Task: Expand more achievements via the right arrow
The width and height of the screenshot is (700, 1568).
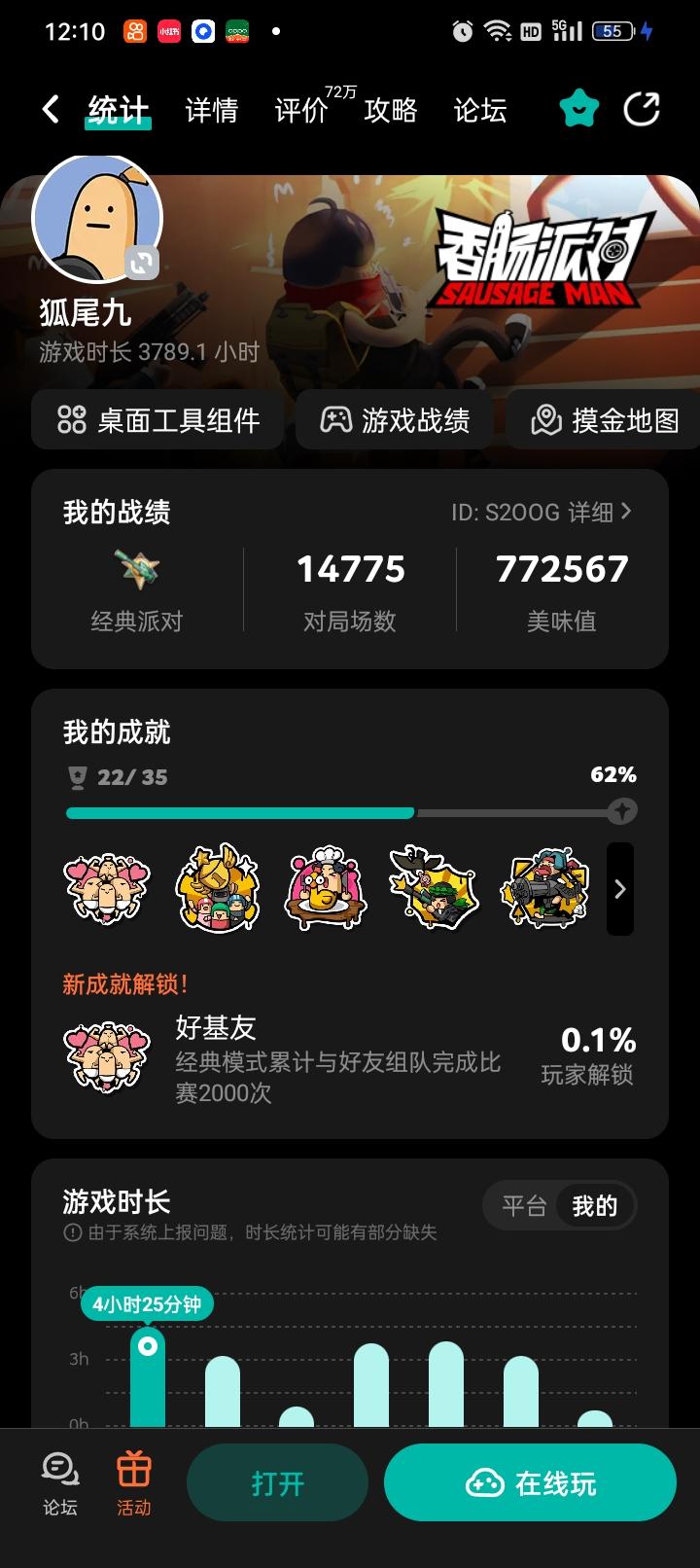Action: pyautogui.click(x=619, y=888)
